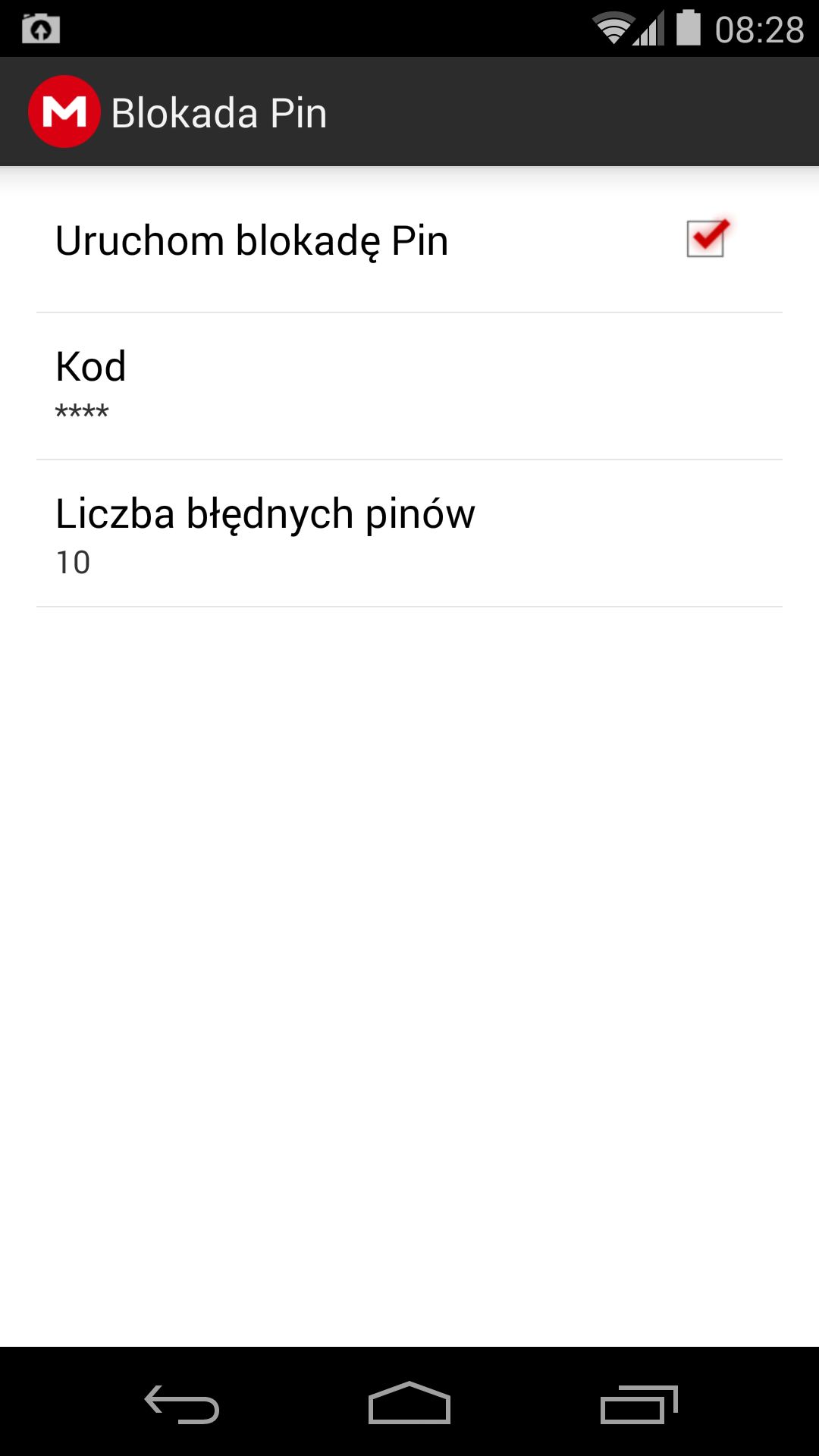Tap the MEGA logo to go up
The image size is (819, 1456).
click(x=64, y=111)
